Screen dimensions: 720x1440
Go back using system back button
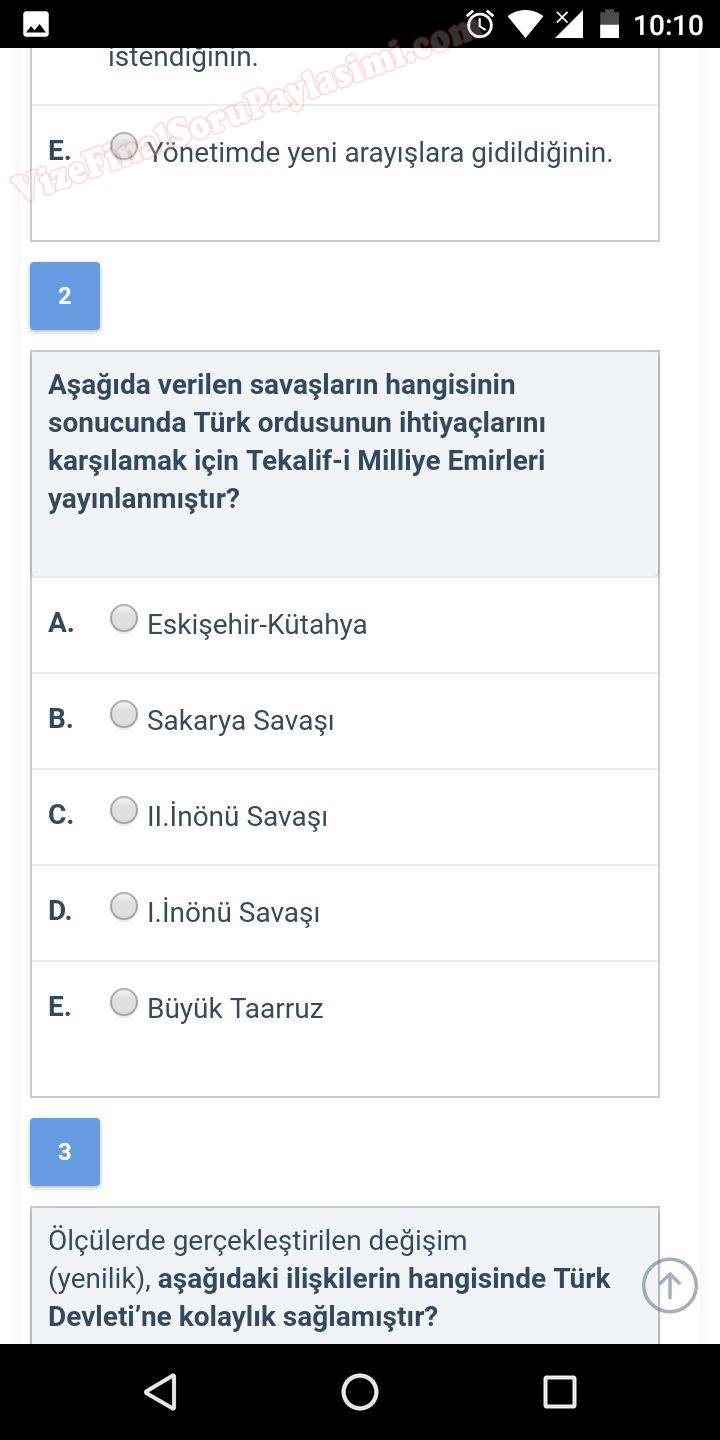(160, 1391)
